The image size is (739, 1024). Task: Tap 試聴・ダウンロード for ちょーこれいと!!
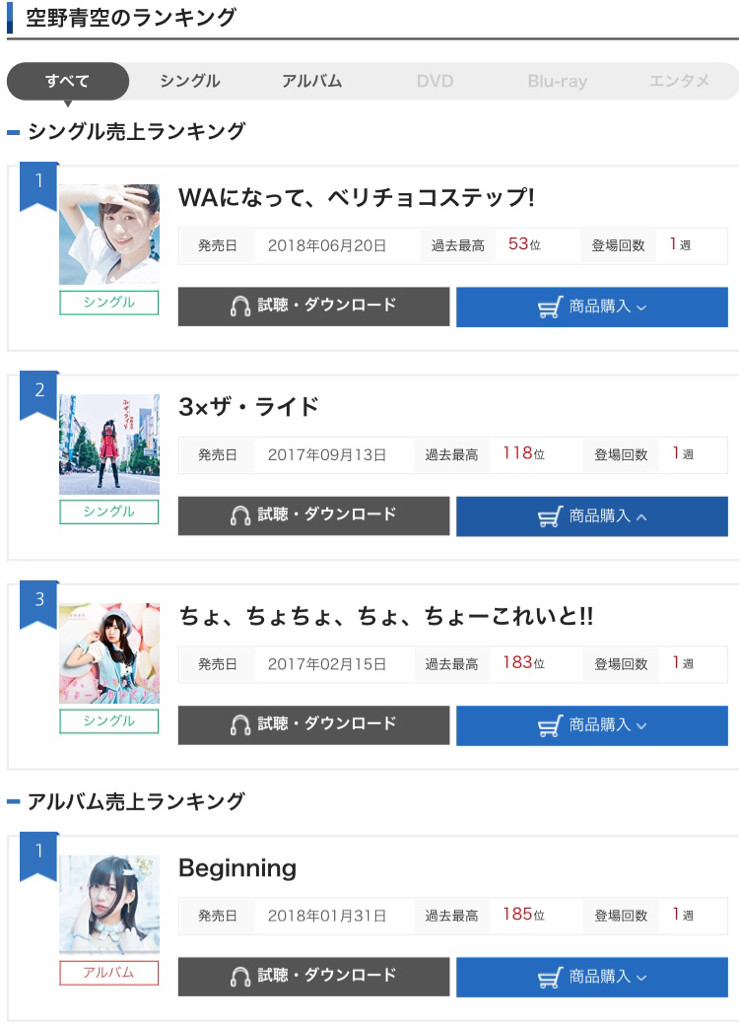[x=314, y=724]
